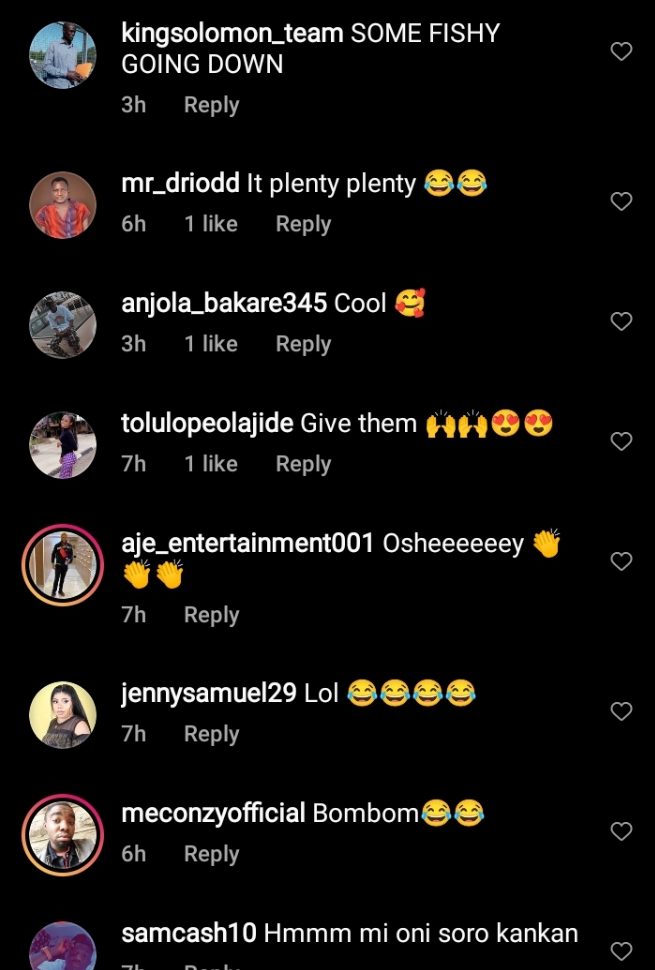
Task: Like tolulopeolajide's comment
Action: point(621,441)
